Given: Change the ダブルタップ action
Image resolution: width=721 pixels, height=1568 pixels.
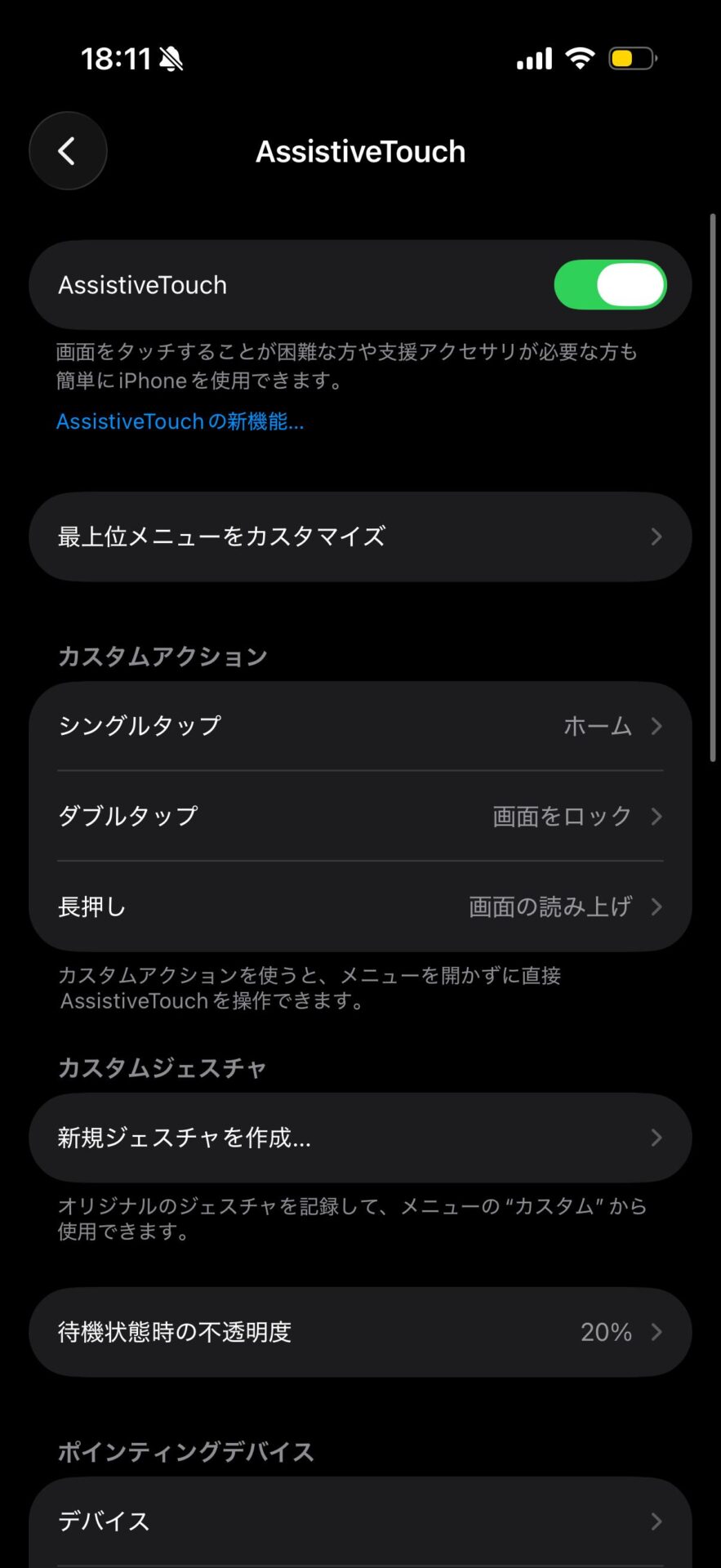Looking at the screenshot, I should 360,816.
